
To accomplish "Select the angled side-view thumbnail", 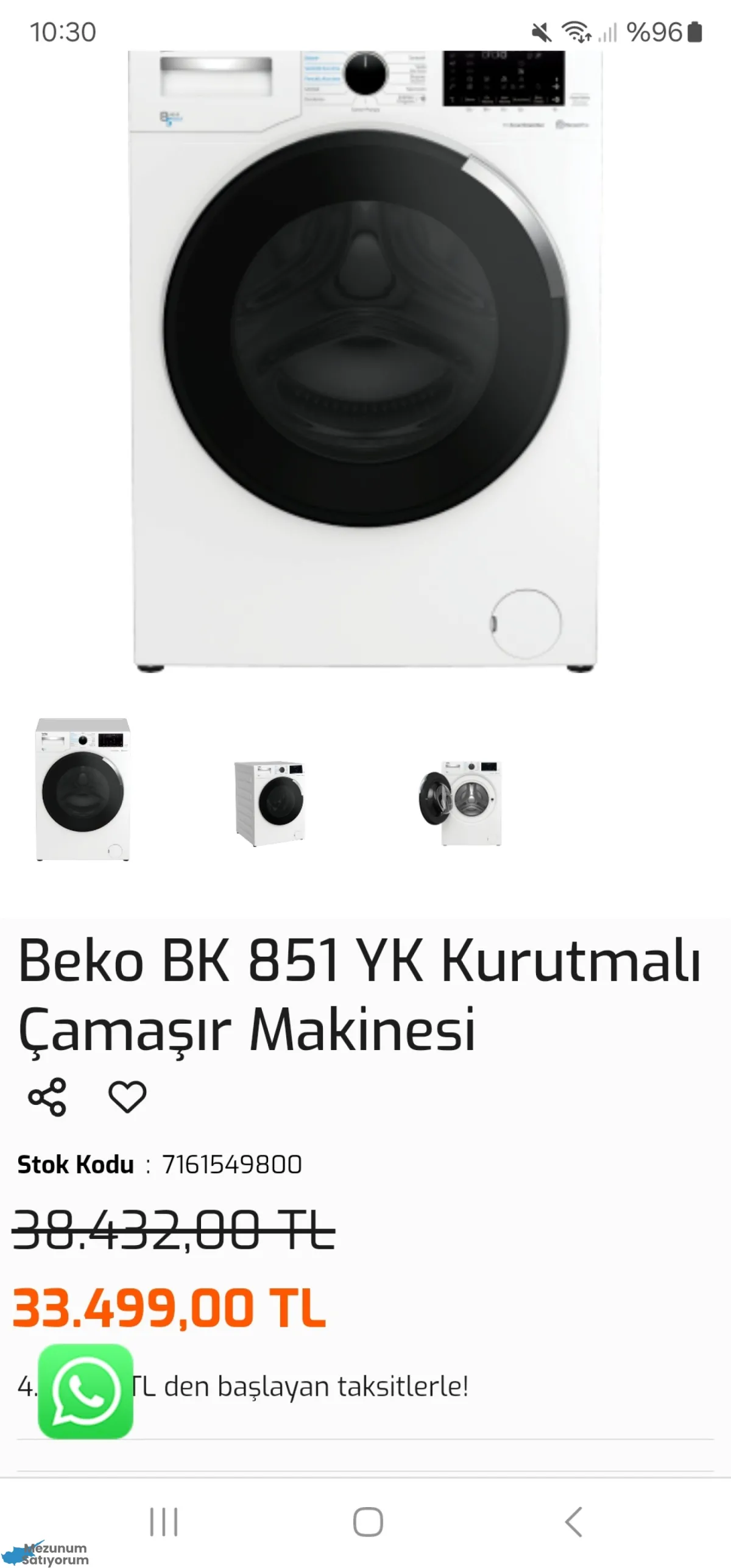I will (x=270, y=803).
